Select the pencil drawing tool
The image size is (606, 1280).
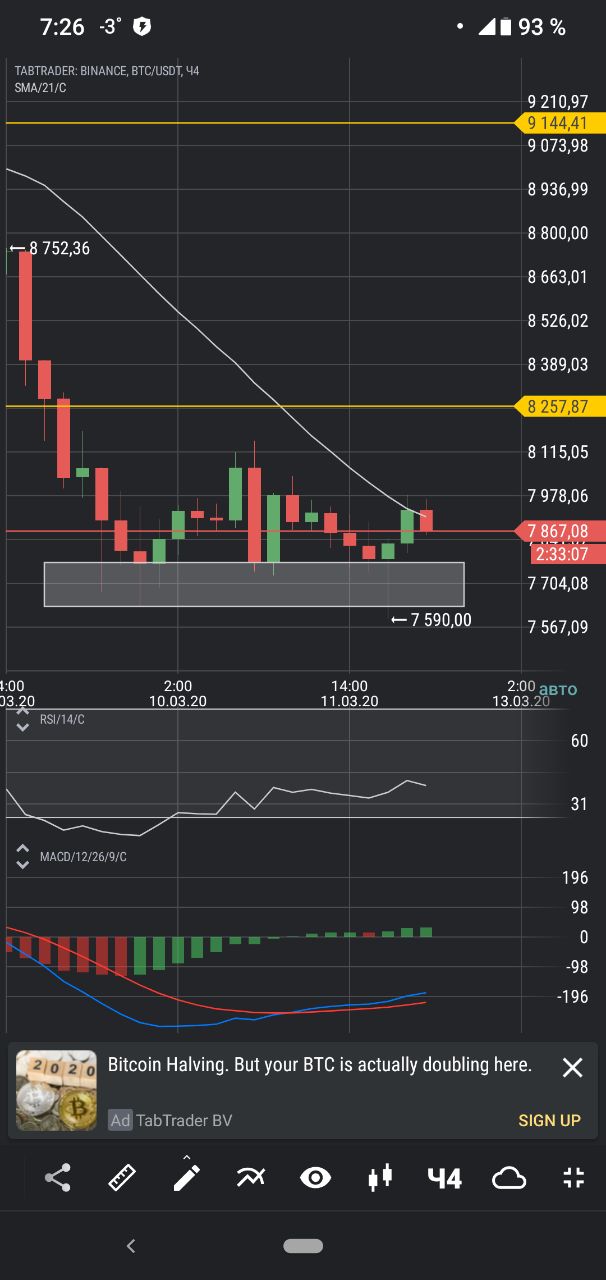[x=186, y=1178]
